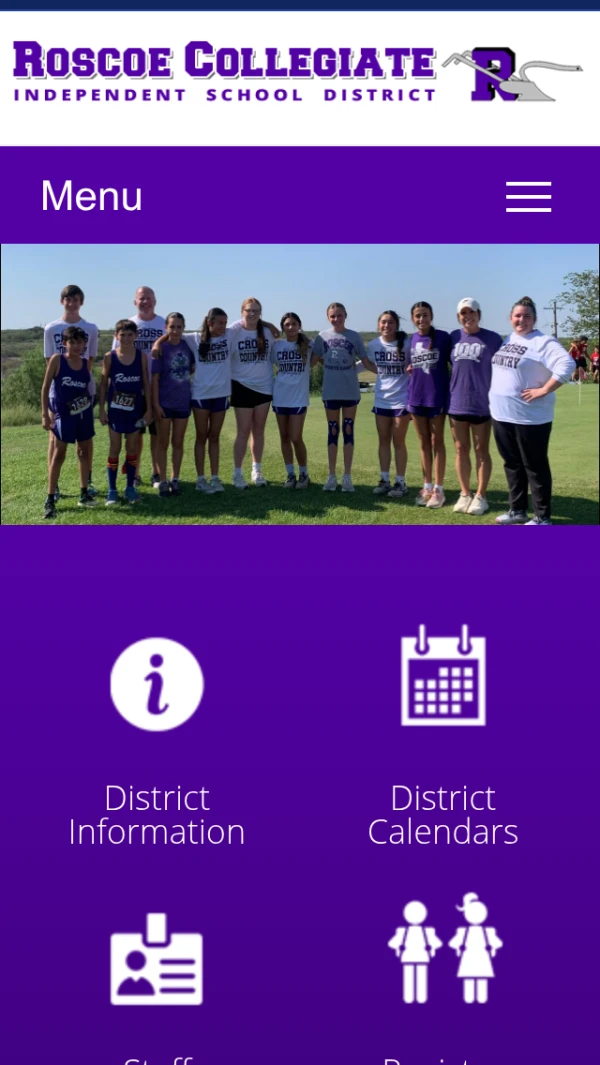600x1065 pixels.
Task: Tap the staff ID badge icon
Action: (157, 958)
